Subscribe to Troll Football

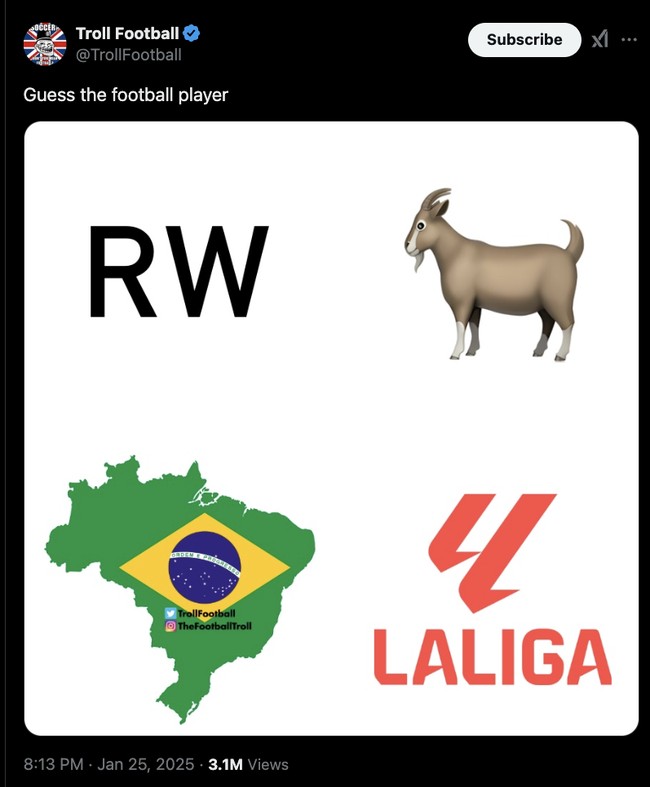524,40
